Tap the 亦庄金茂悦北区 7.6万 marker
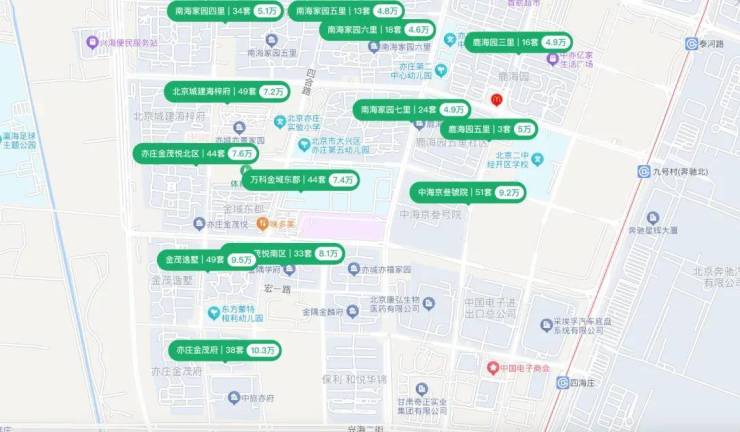 (x=195, y=154)
